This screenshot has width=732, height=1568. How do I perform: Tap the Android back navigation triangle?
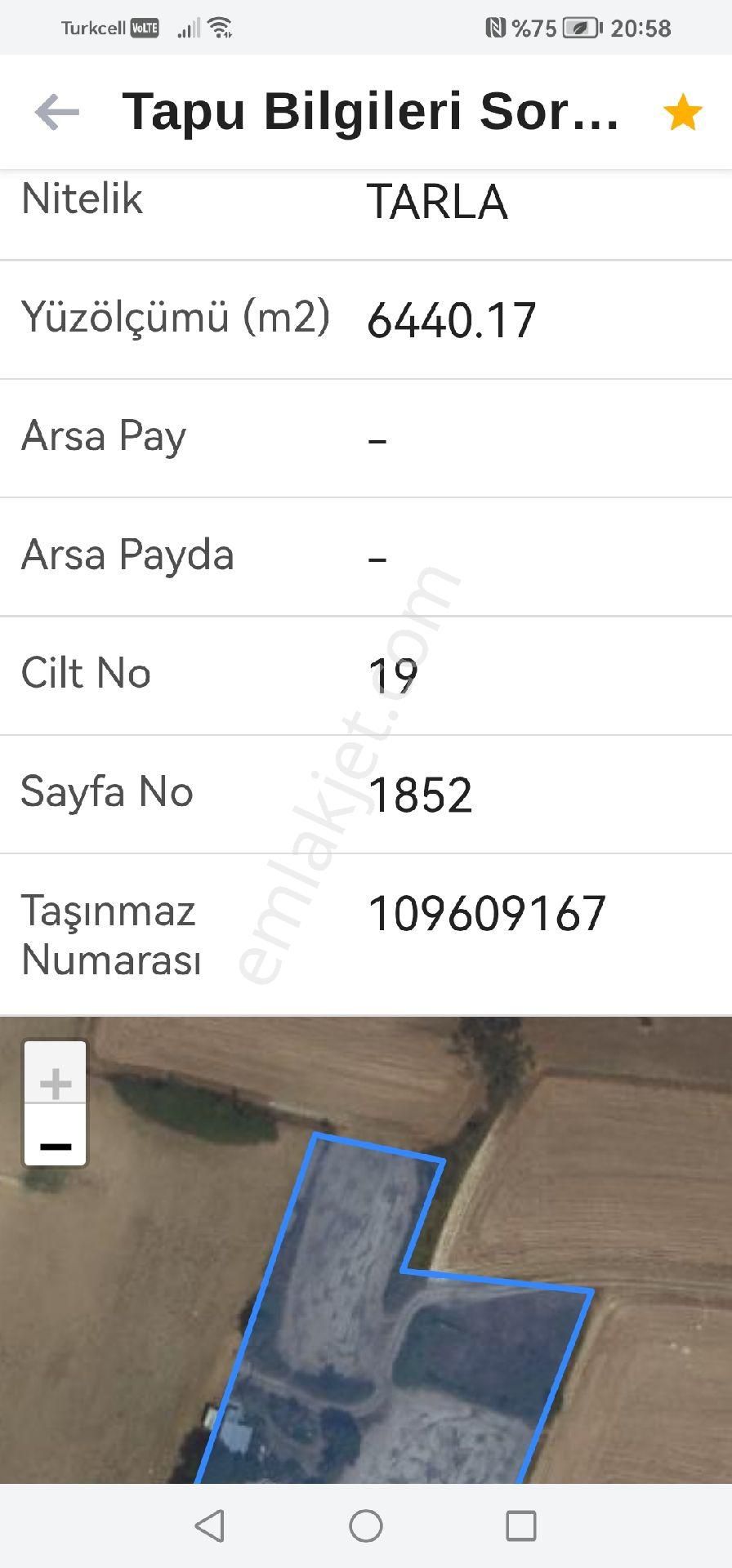click(x=211, y=1524)
